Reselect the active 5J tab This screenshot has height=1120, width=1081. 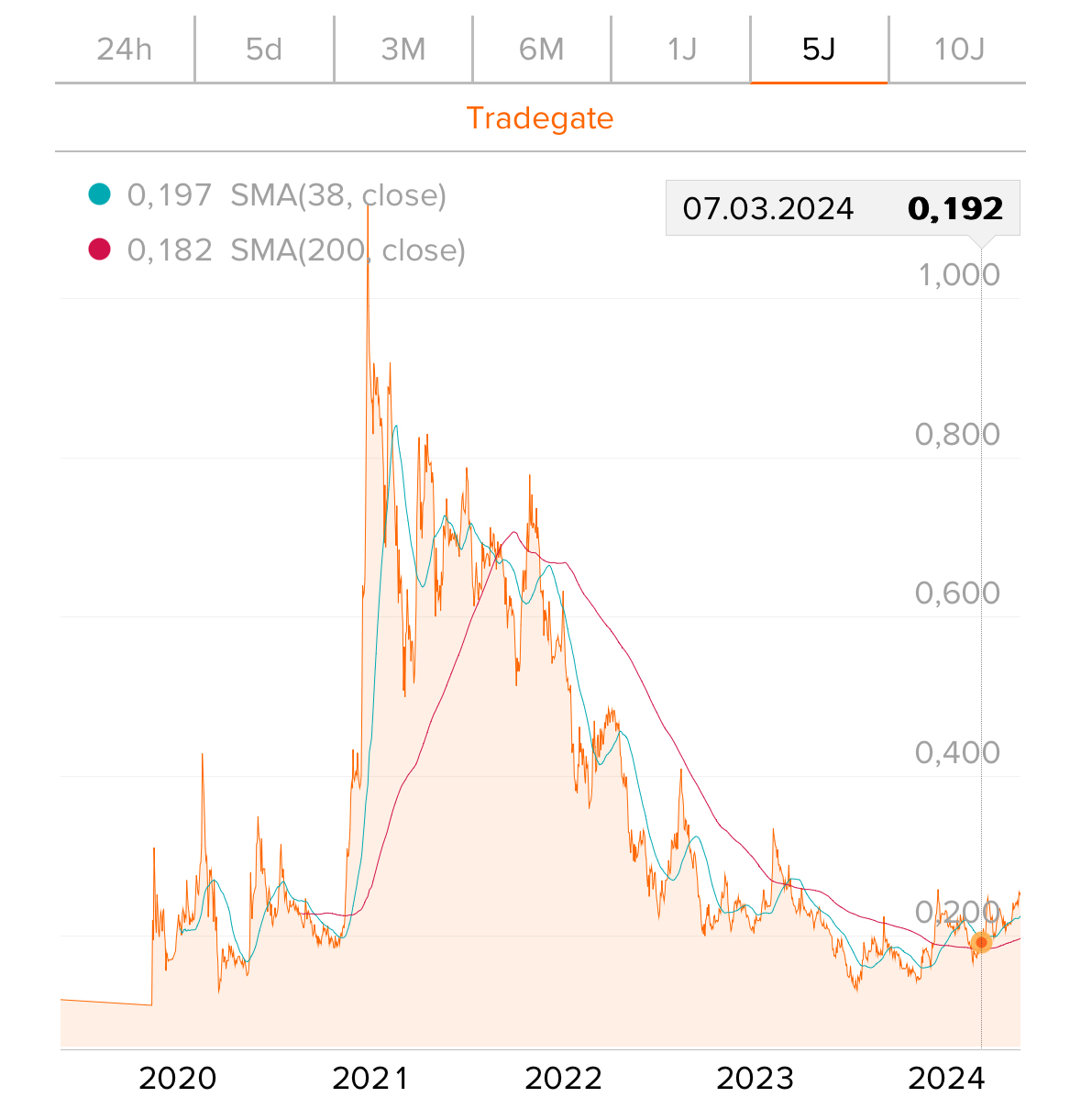coord(818,50)
